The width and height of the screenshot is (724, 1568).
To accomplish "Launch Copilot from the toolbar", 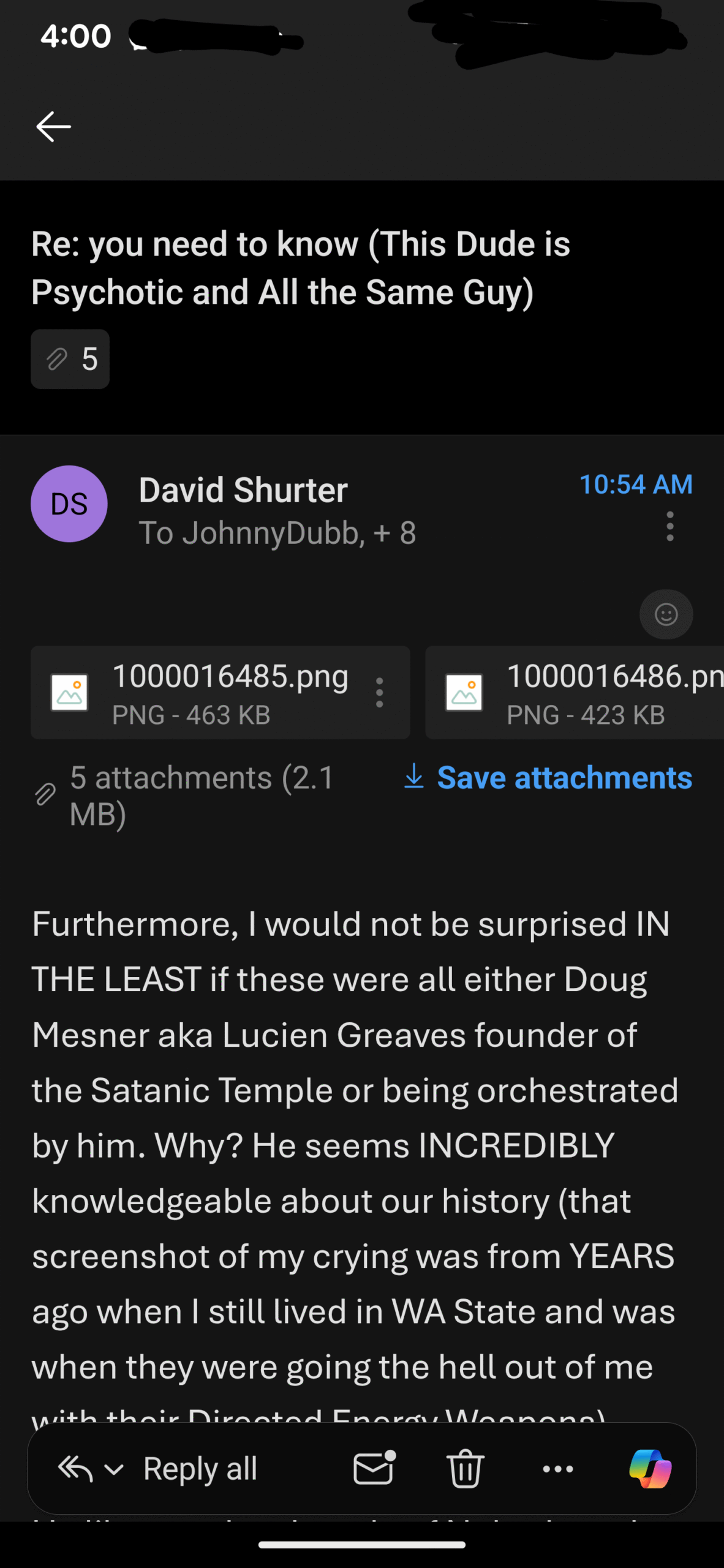I will click(650, 1469).
